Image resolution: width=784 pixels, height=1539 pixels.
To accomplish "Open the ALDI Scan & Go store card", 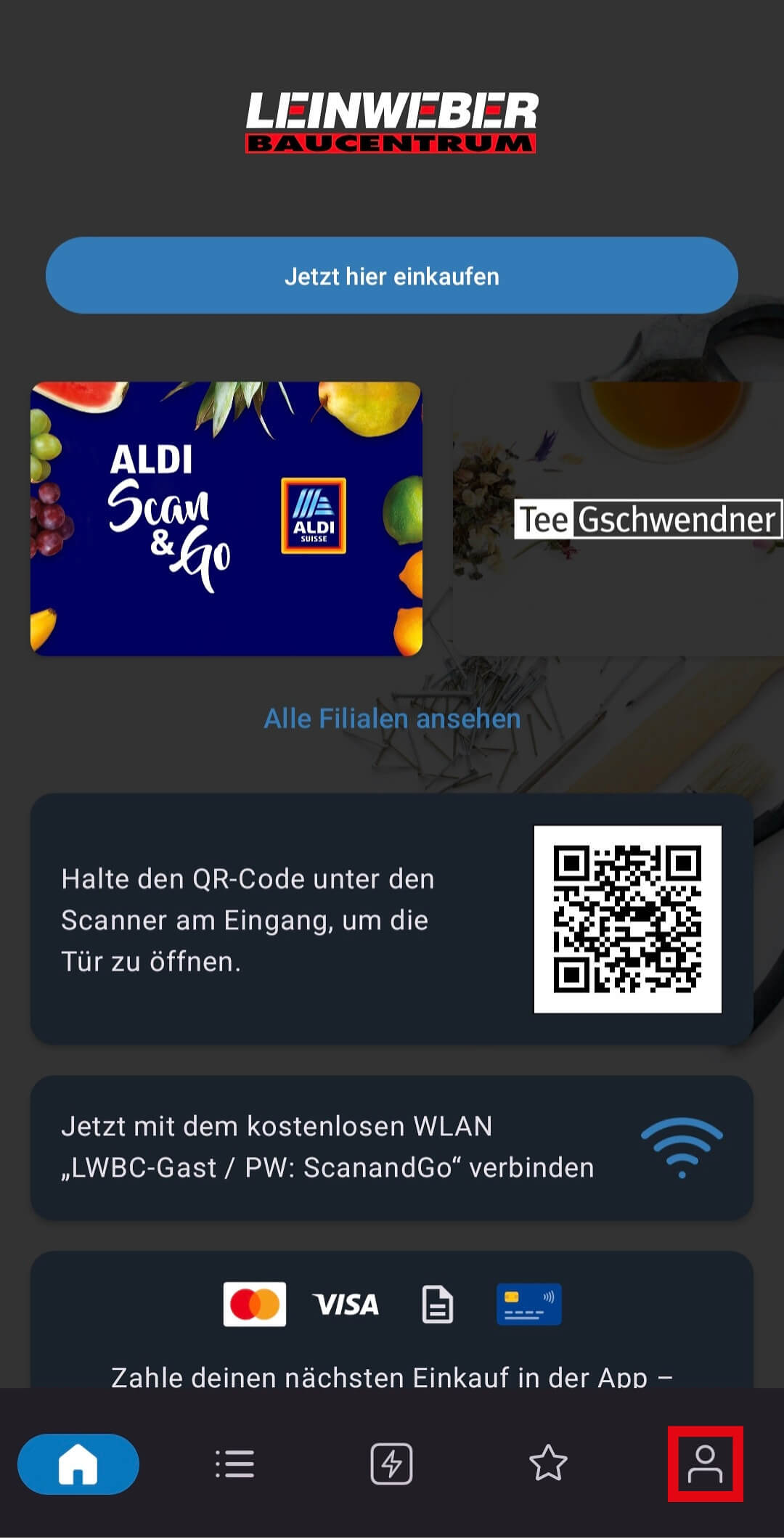I will point(226,519).
